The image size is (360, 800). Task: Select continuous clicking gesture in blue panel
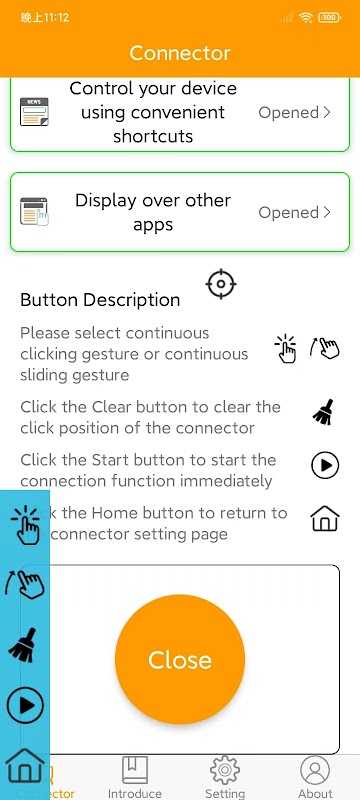click(x=24, y=526)
